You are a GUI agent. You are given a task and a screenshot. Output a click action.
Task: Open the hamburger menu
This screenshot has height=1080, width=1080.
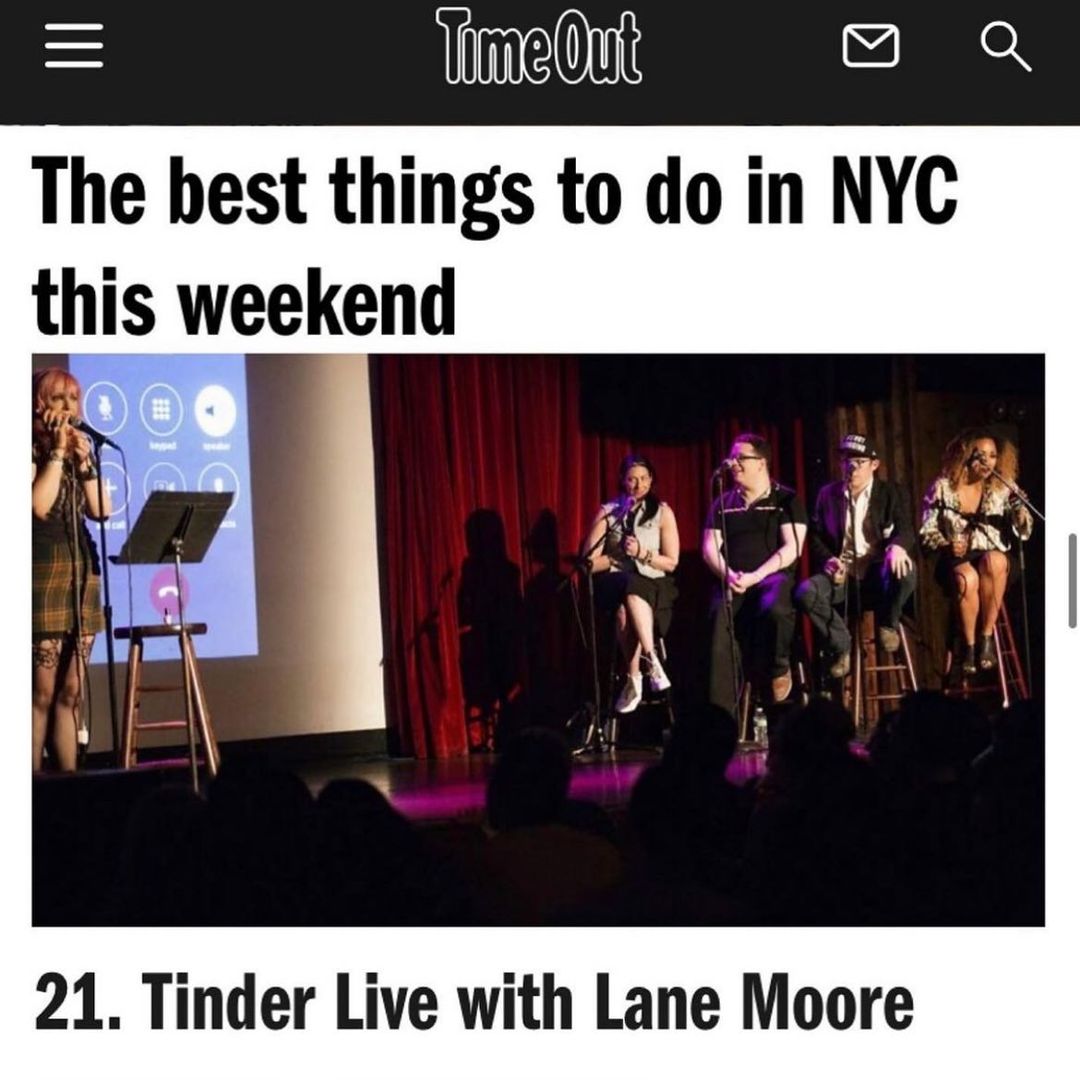coord(74,46)
